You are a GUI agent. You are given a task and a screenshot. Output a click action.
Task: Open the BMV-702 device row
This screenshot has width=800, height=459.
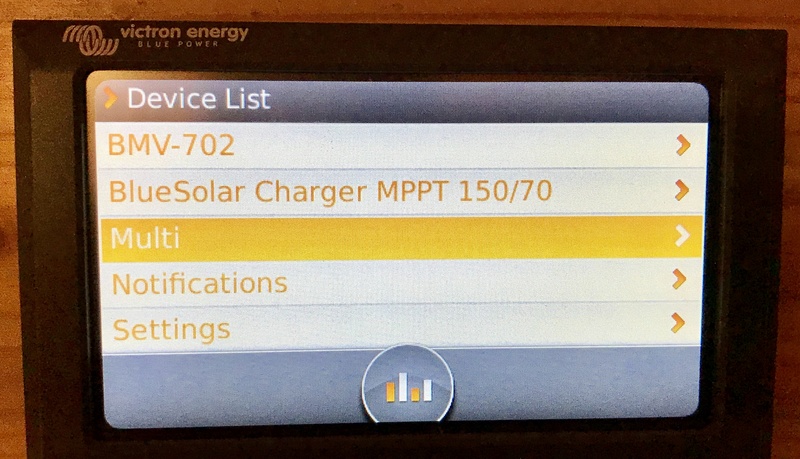[x=398, y=146]
